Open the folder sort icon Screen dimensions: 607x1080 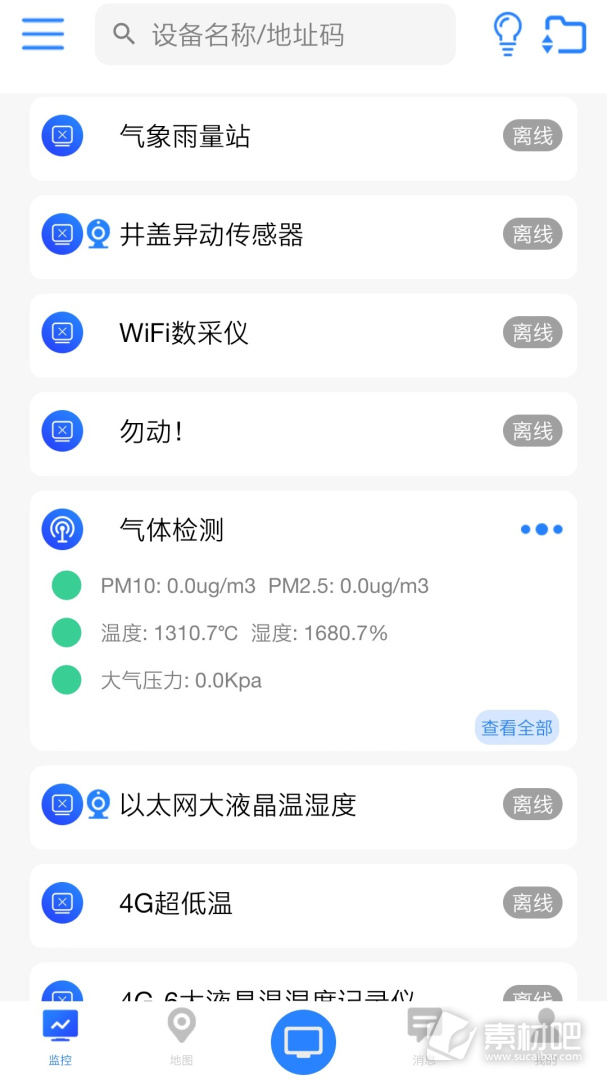point(564,34)
